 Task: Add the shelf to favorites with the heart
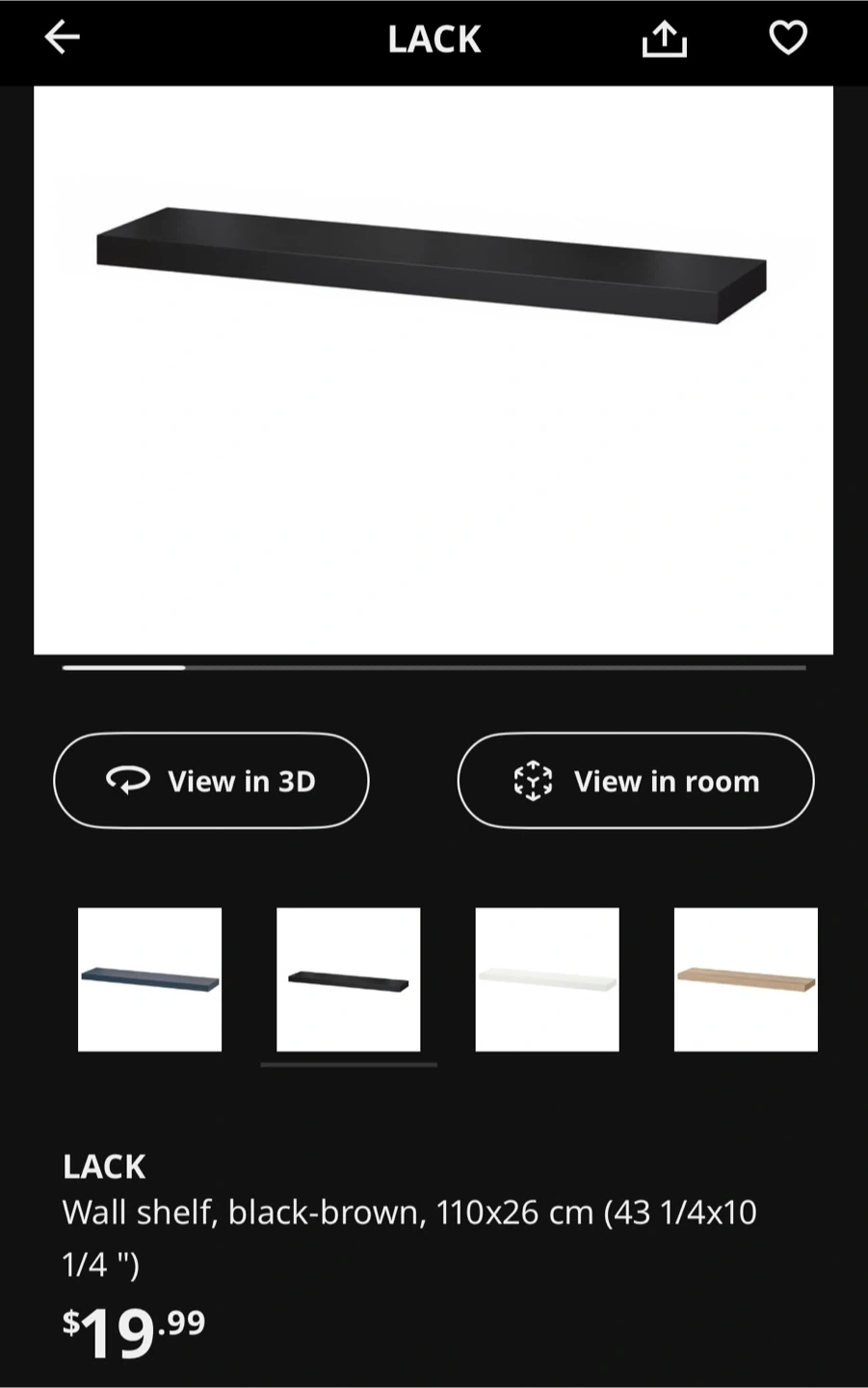tap(788, 39)
